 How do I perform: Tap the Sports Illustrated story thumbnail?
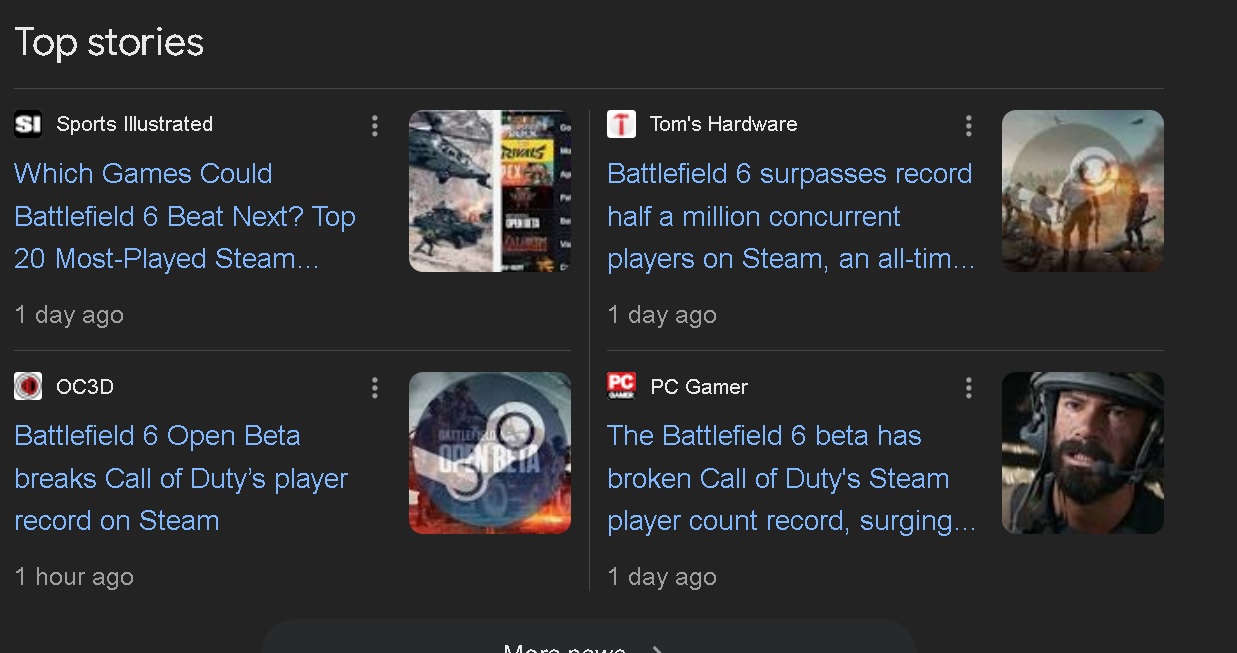(x=490, y=191)
